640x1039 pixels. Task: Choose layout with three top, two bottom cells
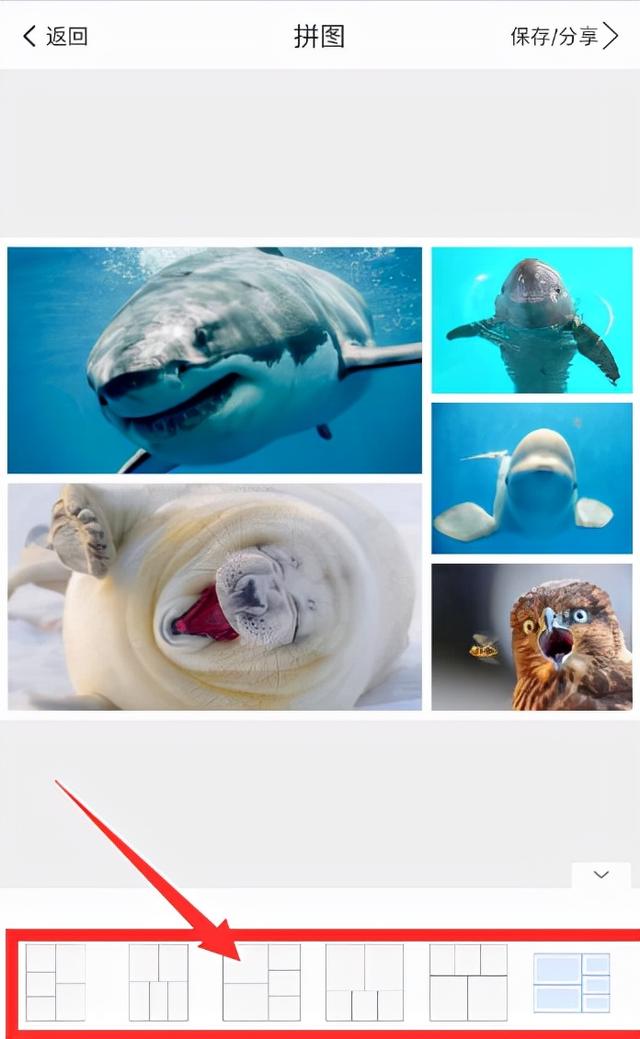(x=468, y=982)
